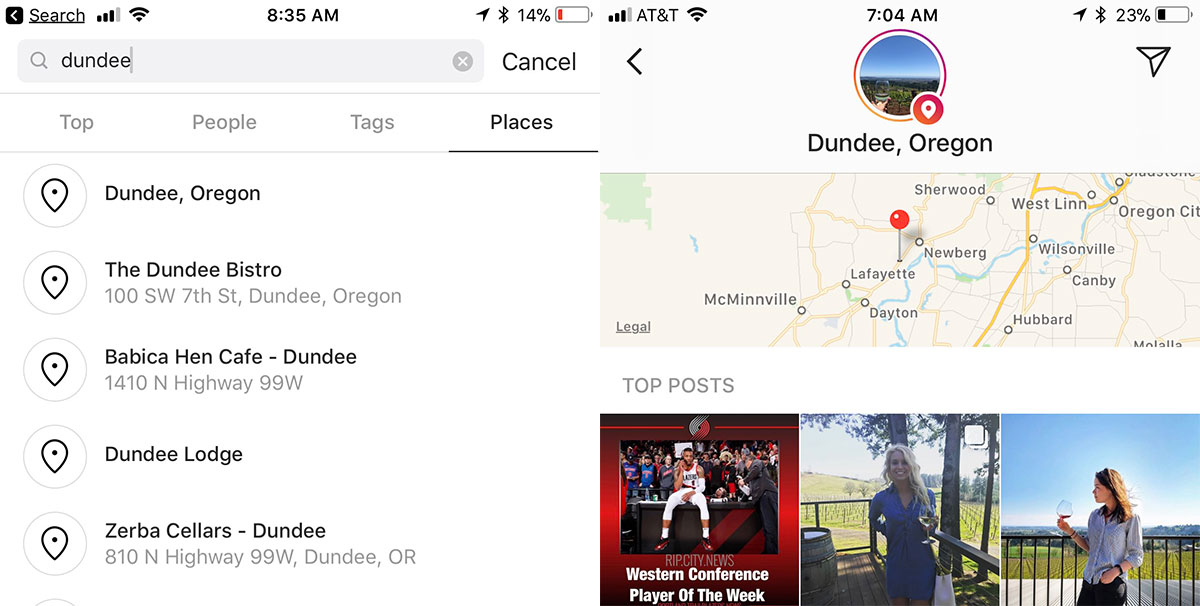This screenshot has width=1200, height=606.
Task: Open the Dundee Lodge place
Action: pyautogui.click(x=173, y=455)
